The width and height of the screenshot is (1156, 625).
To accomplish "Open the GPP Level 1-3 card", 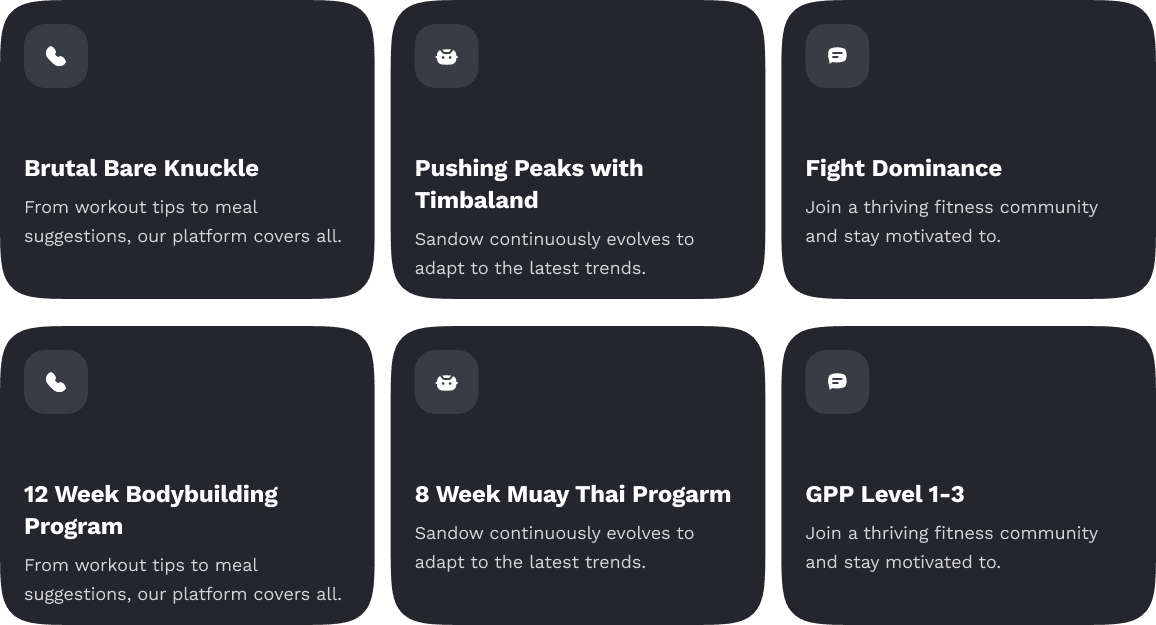I will click(x=884, y=494).
